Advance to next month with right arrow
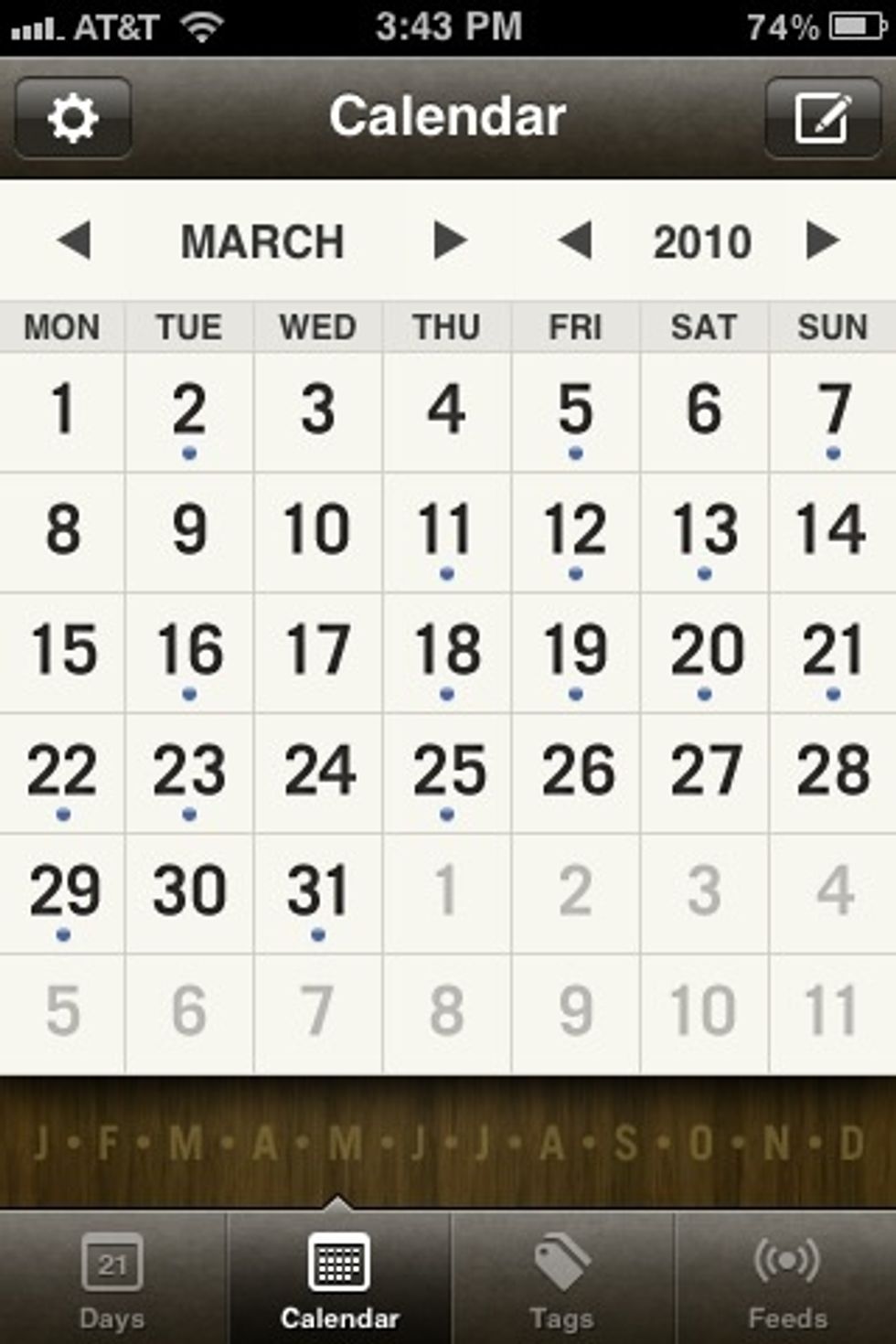Screen dimensions: 896x1344 (x=450, y=240)
